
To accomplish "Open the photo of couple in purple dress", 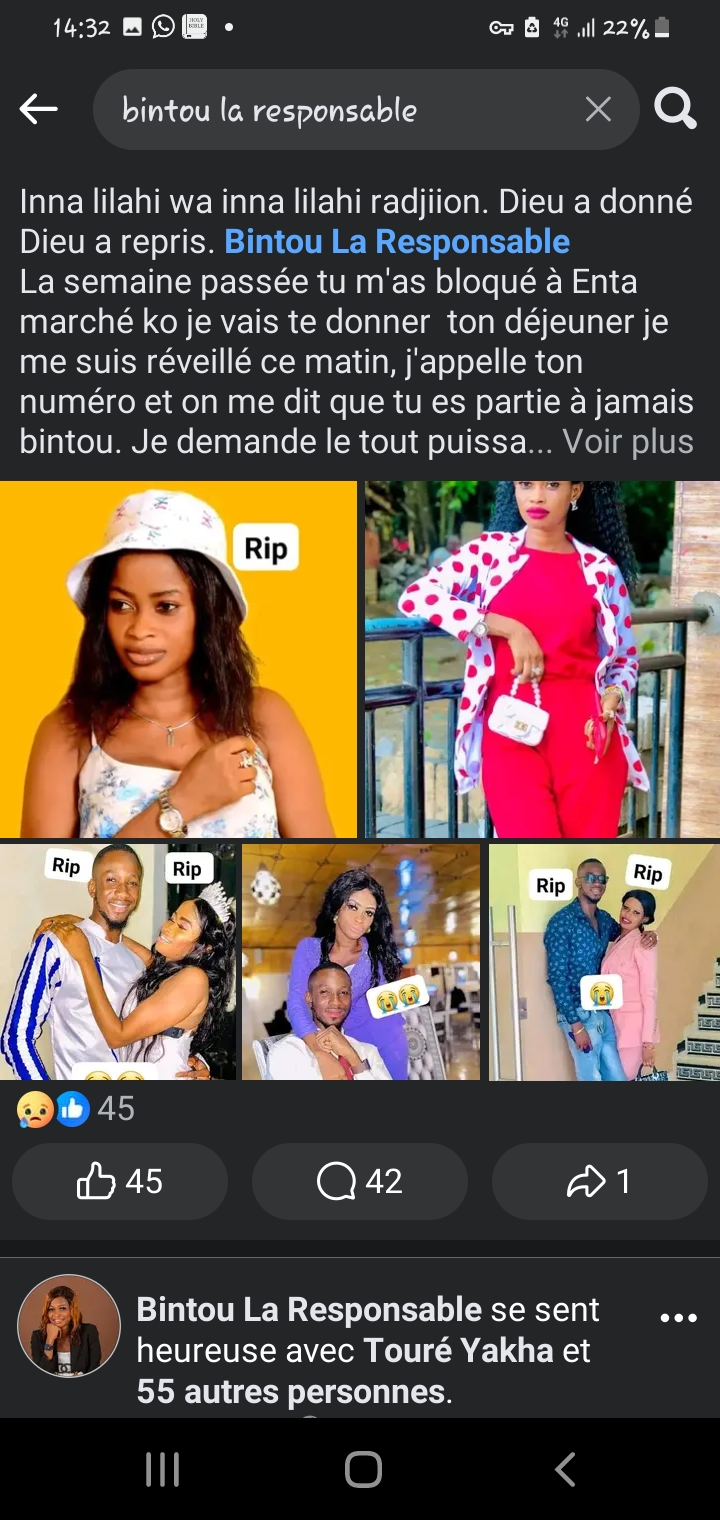I will [x=360, y=962].
